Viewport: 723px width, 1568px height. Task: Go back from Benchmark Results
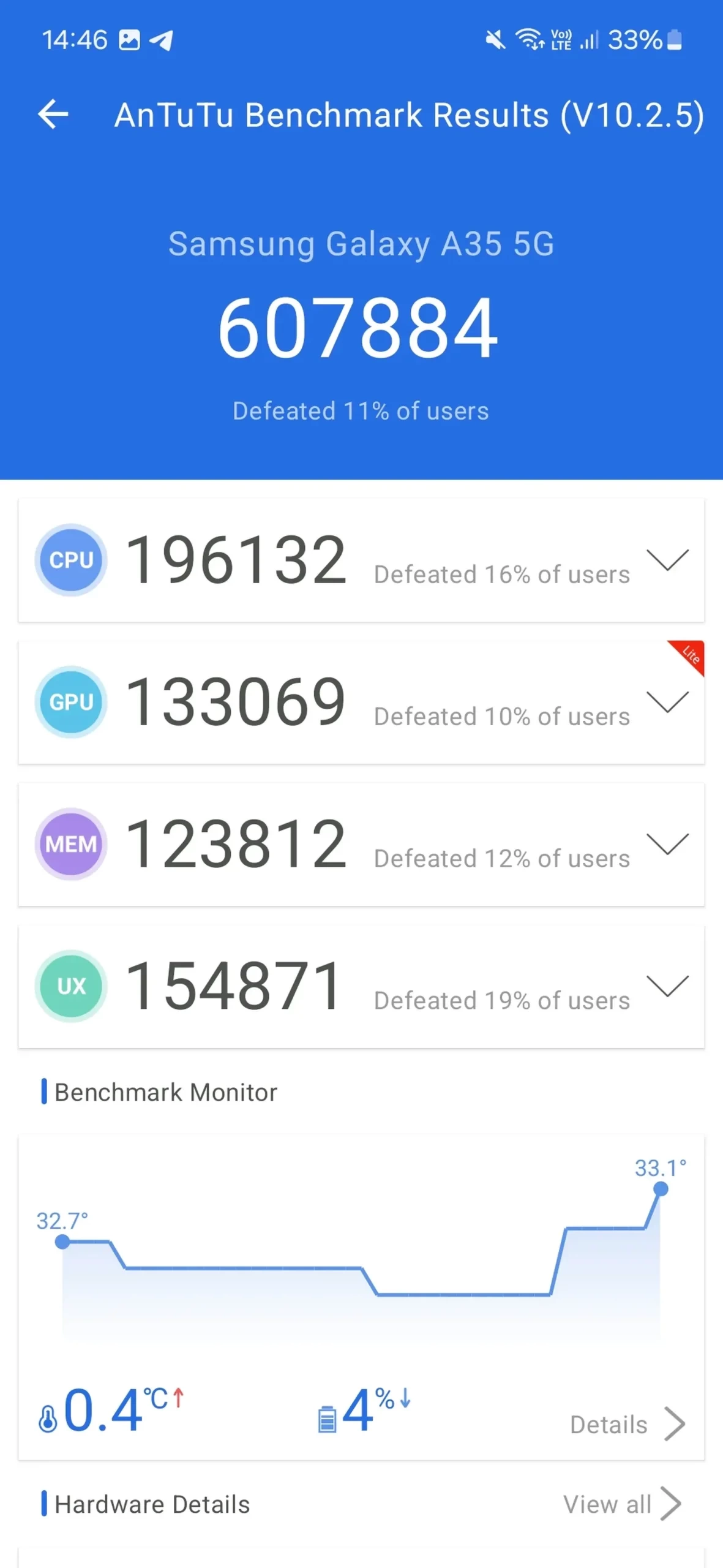pos(53,115)
